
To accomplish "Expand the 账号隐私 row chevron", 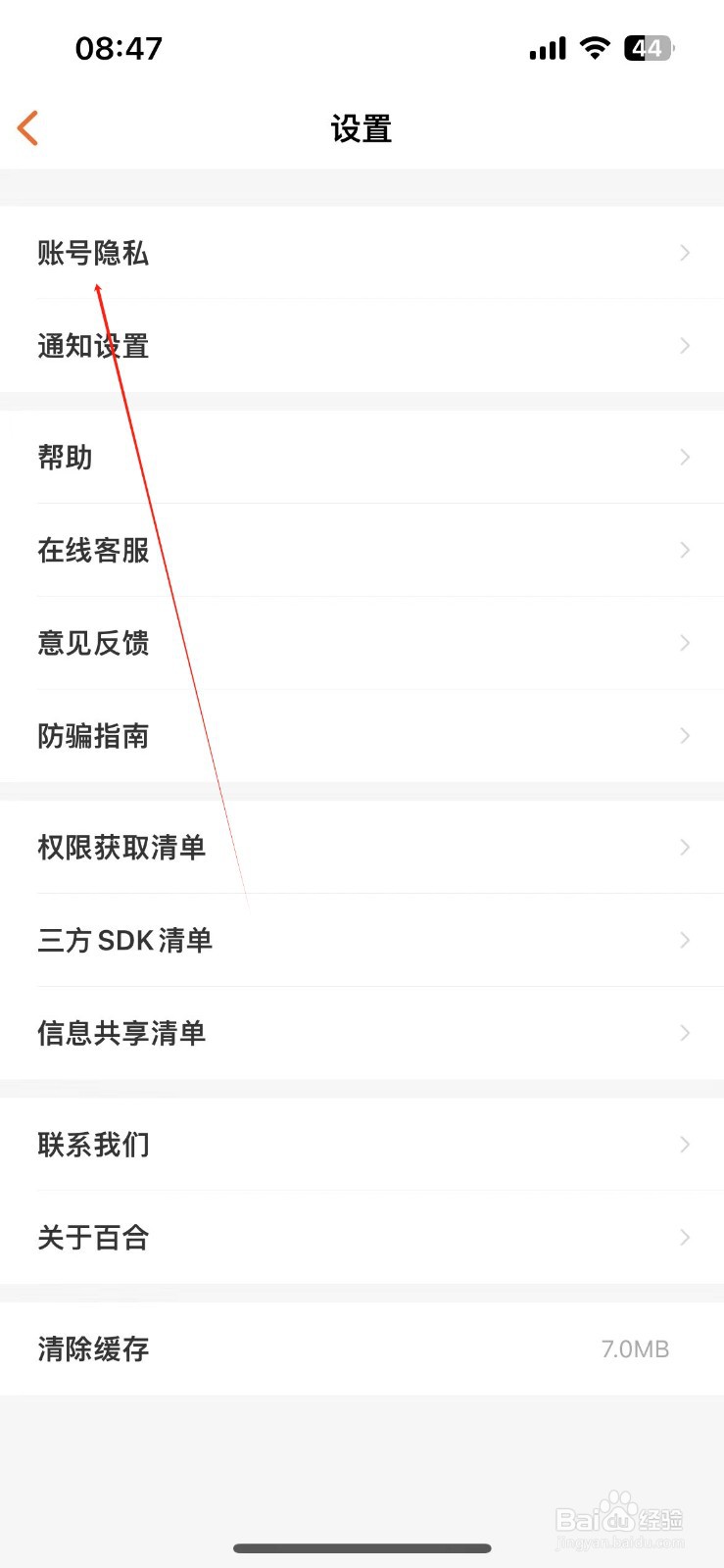I will tap(684, 253).
